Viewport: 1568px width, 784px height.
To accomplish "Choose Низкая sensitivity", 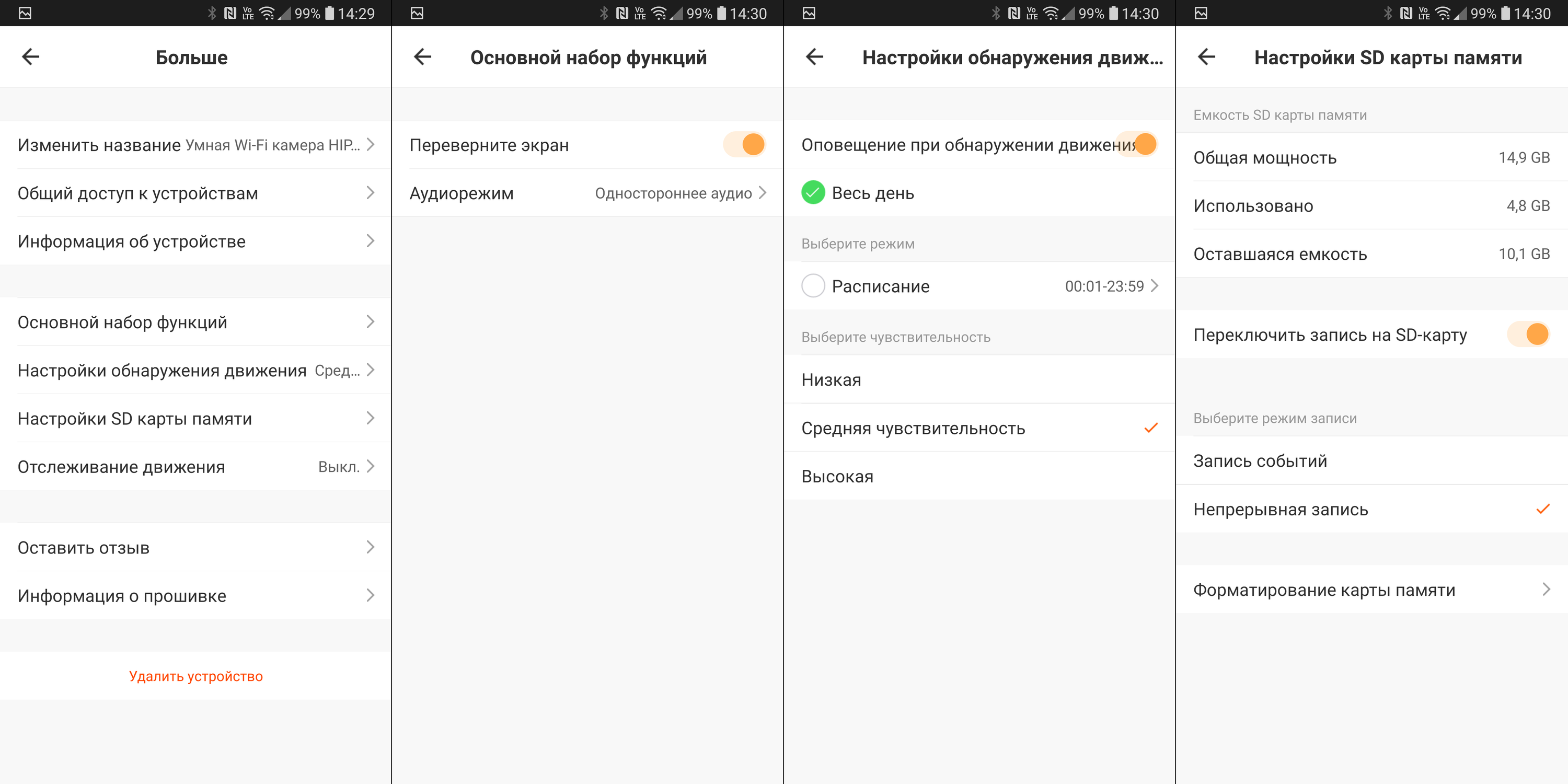I will [x=979, y=380].
